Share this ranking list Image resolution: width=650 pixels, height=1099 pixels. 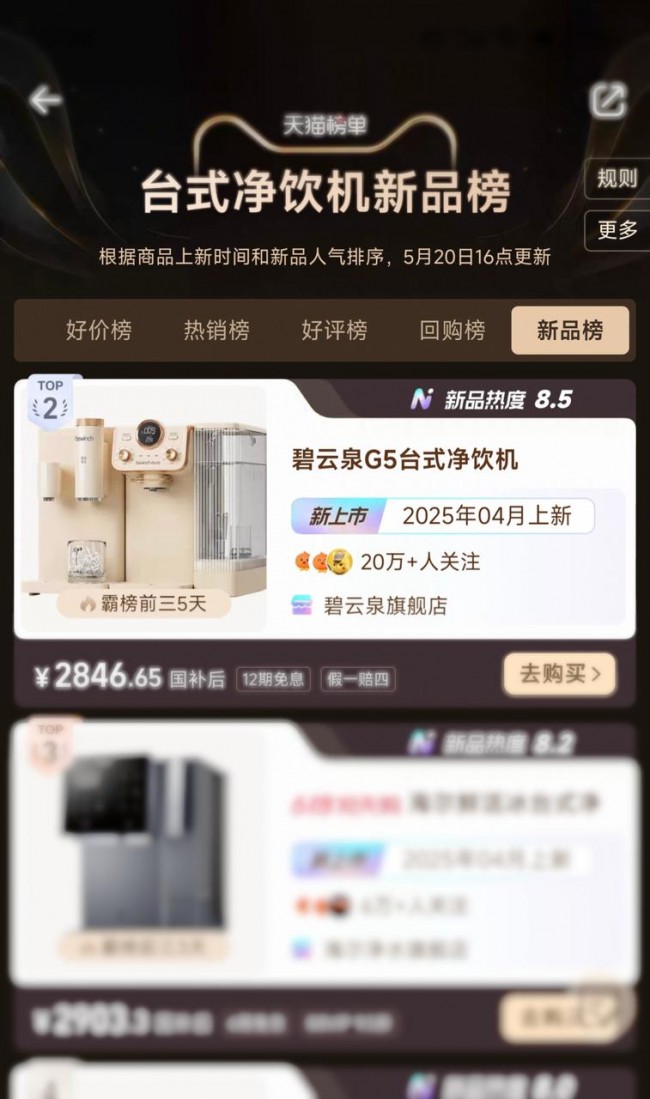pyautogui.click(x=608, y=100)
